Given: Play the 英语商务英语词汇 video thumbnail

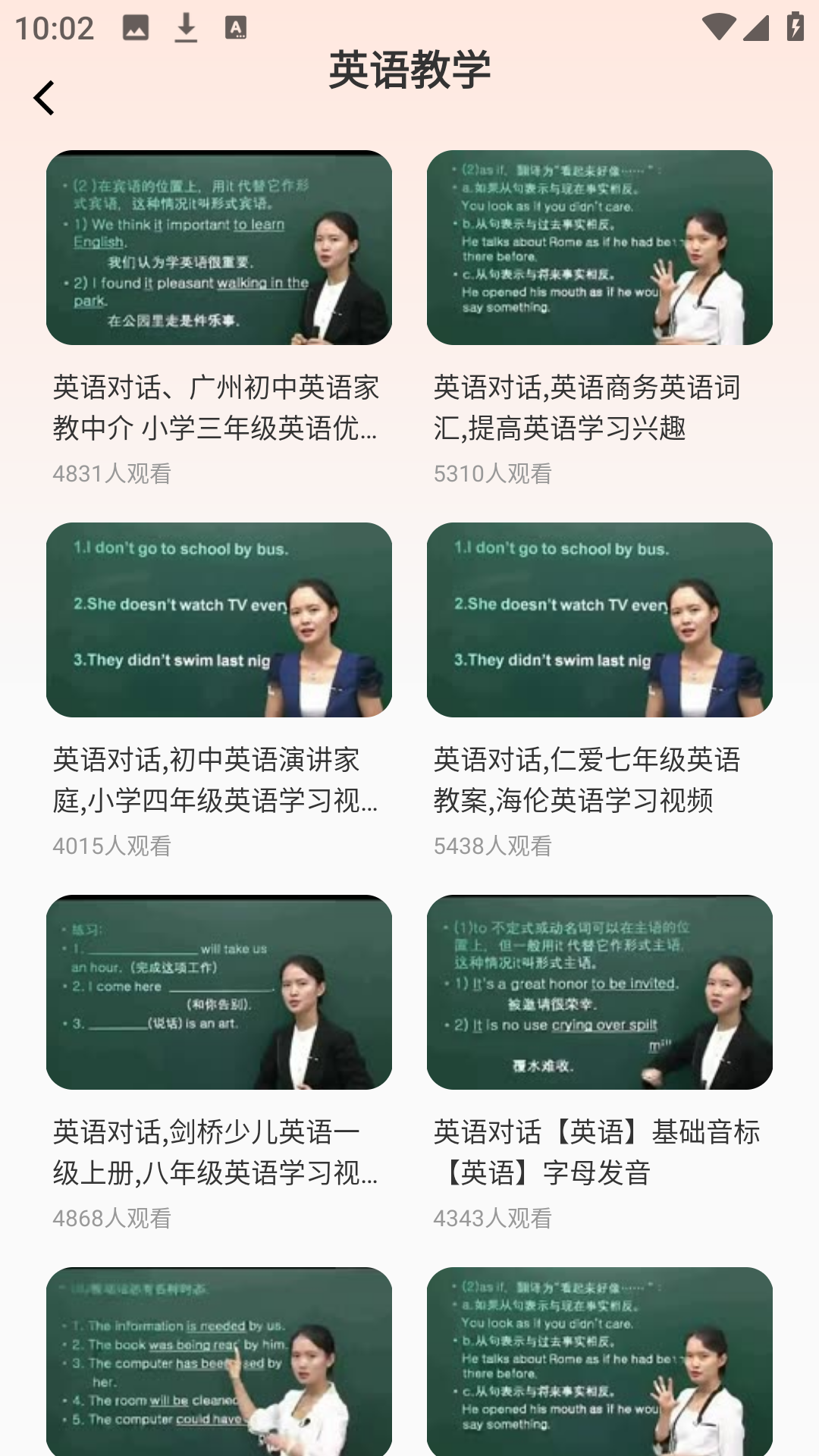Looking at the screenshot, I should 599,246.
